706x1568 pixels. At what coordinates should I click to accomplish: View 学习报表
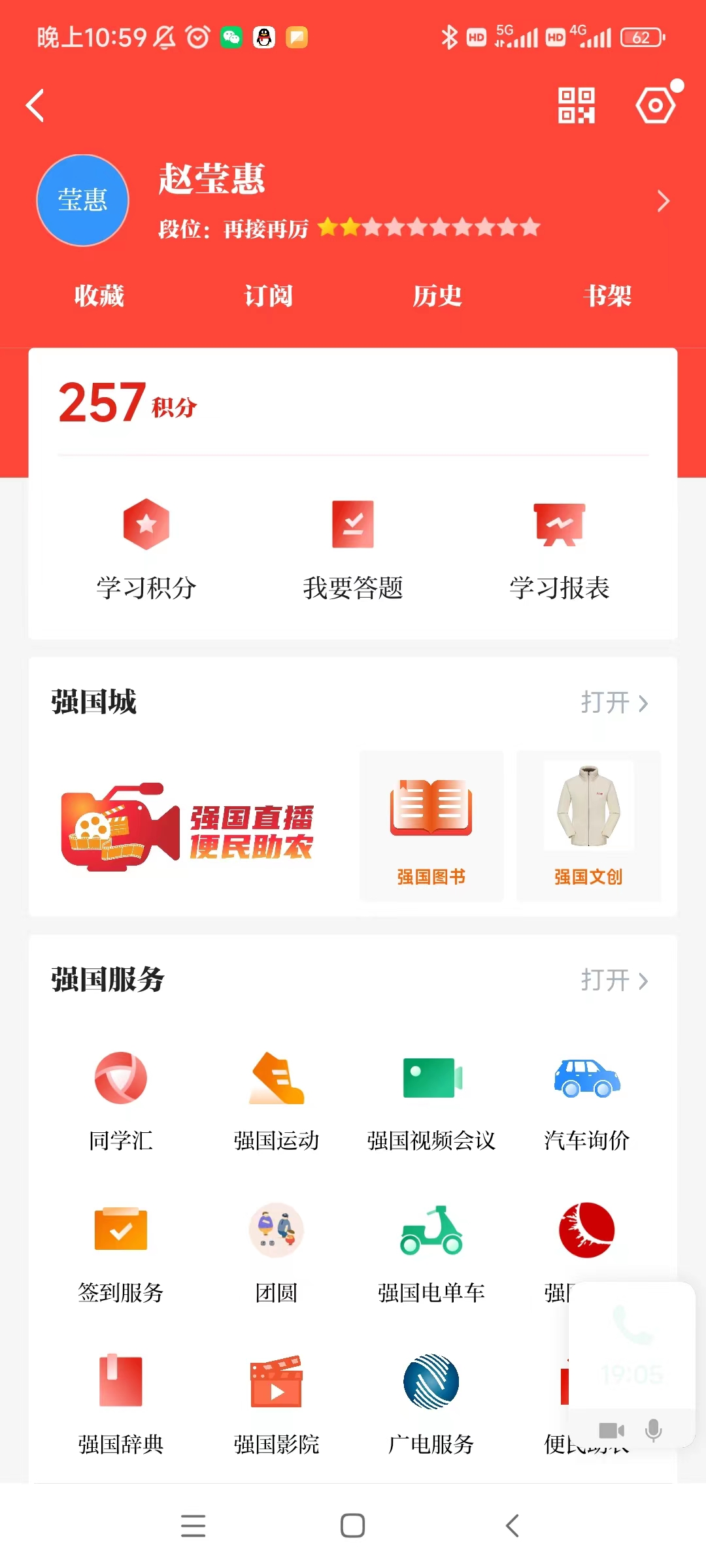click(x=560, y=549)
